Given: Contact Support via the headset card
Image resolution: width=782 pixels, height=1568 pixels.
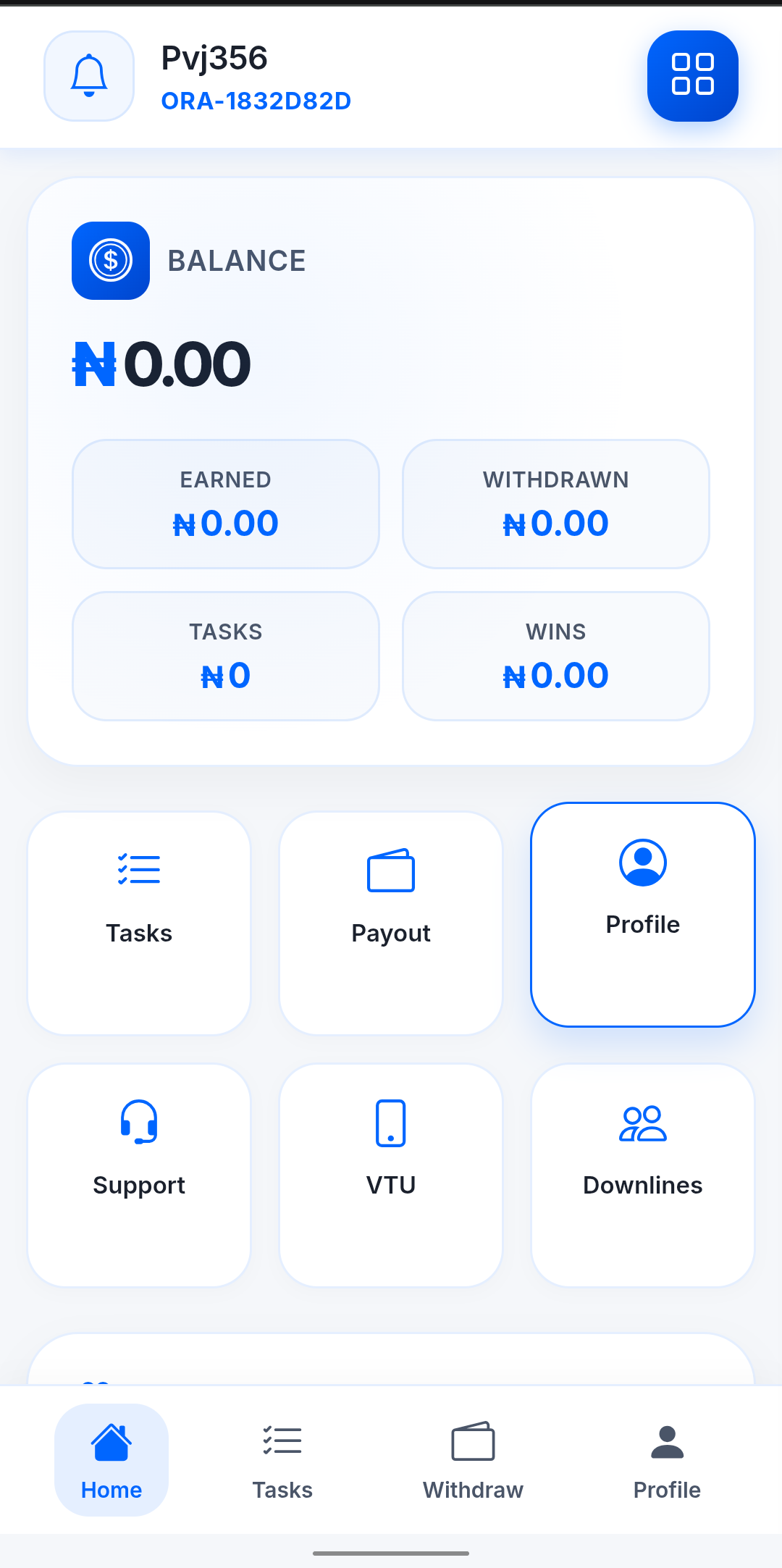Looking at the screenshot, I should [x=139, y=1175].
